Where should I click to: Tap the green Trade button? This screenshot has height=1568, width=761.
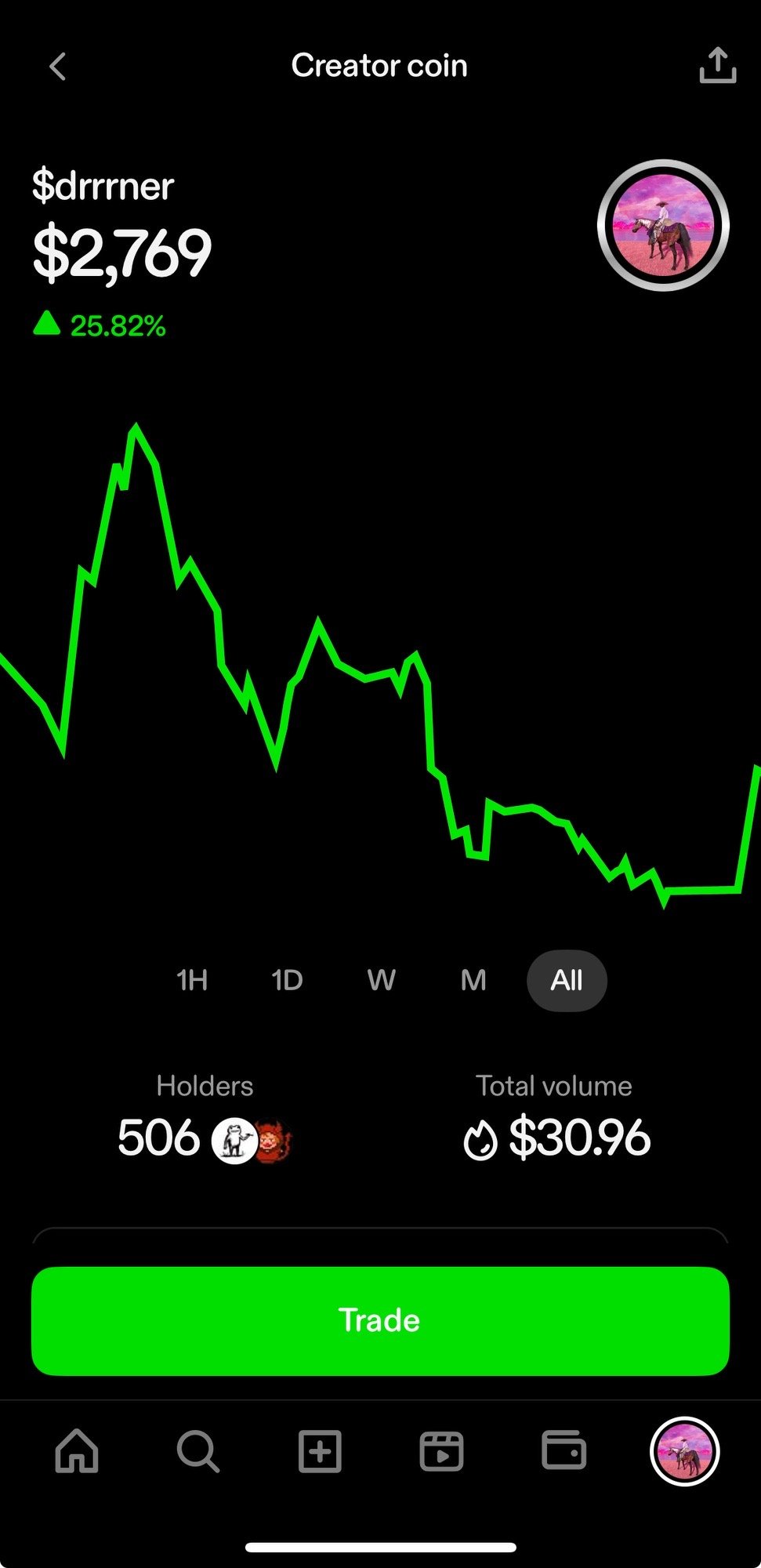(x=380, y=1320)
